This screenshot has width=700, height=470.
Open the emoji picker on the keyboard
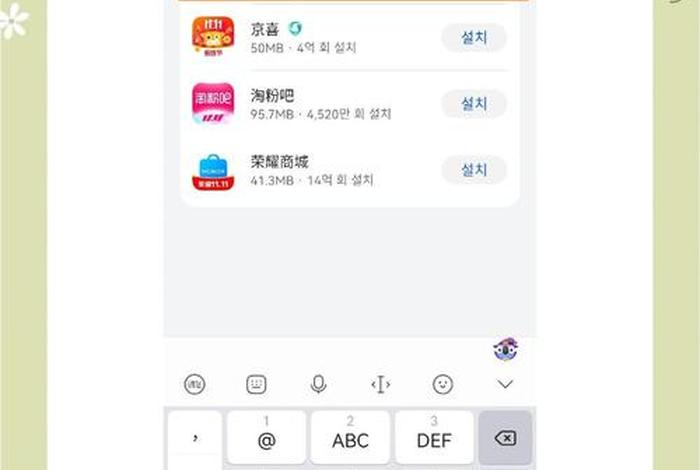443,384
